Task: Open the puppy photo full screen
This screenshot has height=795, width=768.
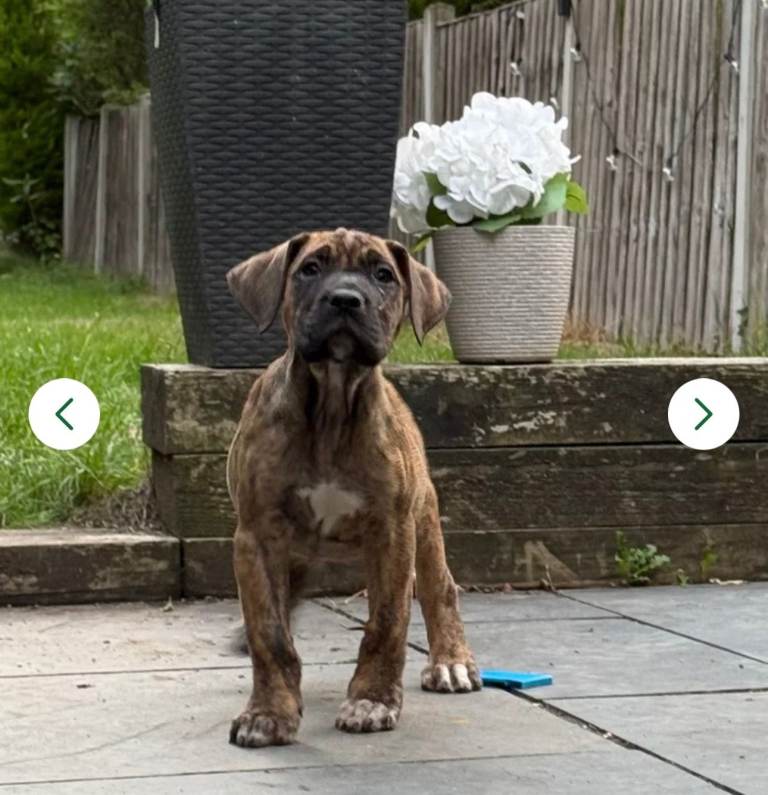Action: click(x=384, y=398)
